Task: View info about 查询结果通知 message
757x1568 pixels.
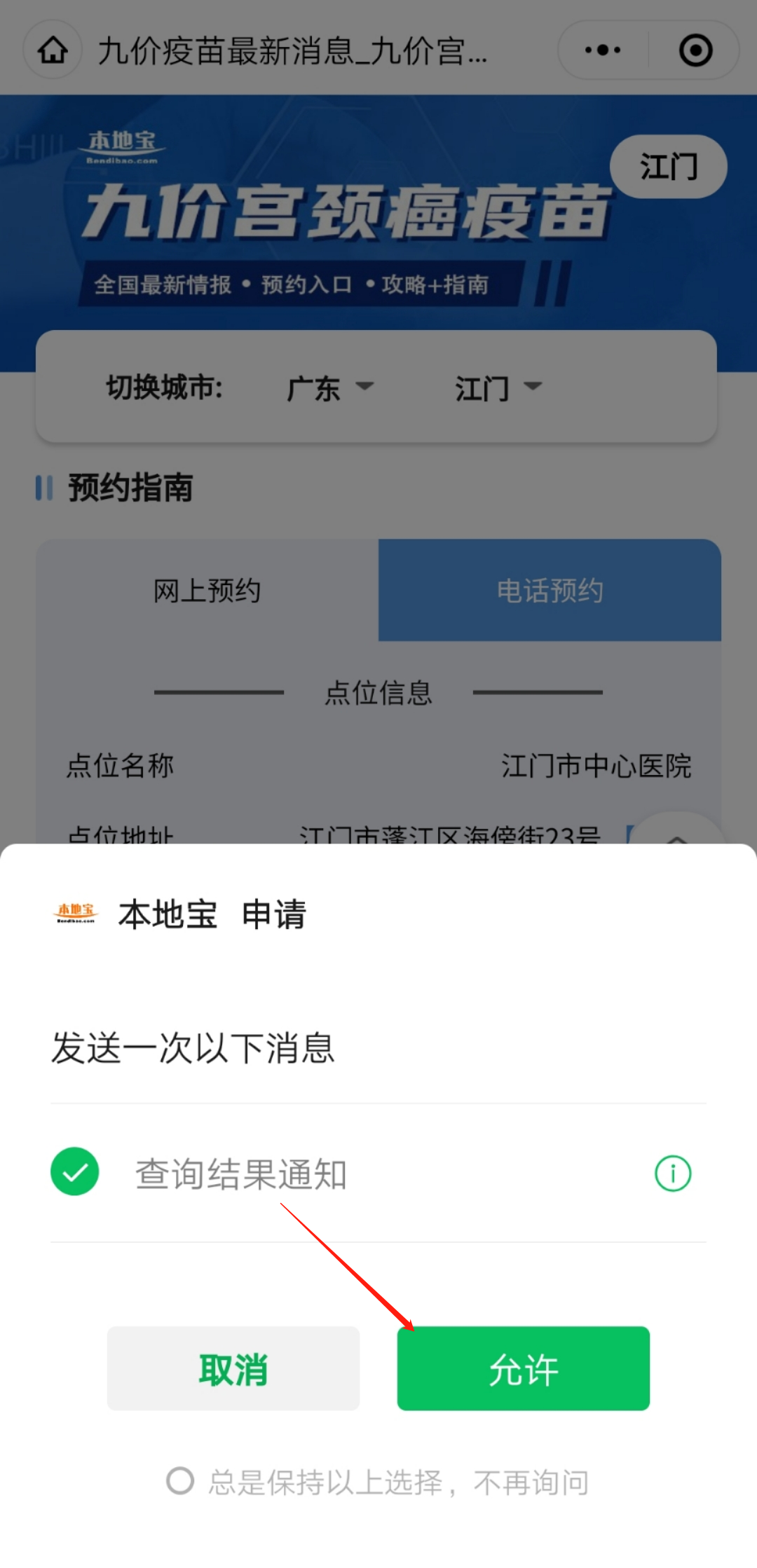Action: click(x=672, y=1173)
